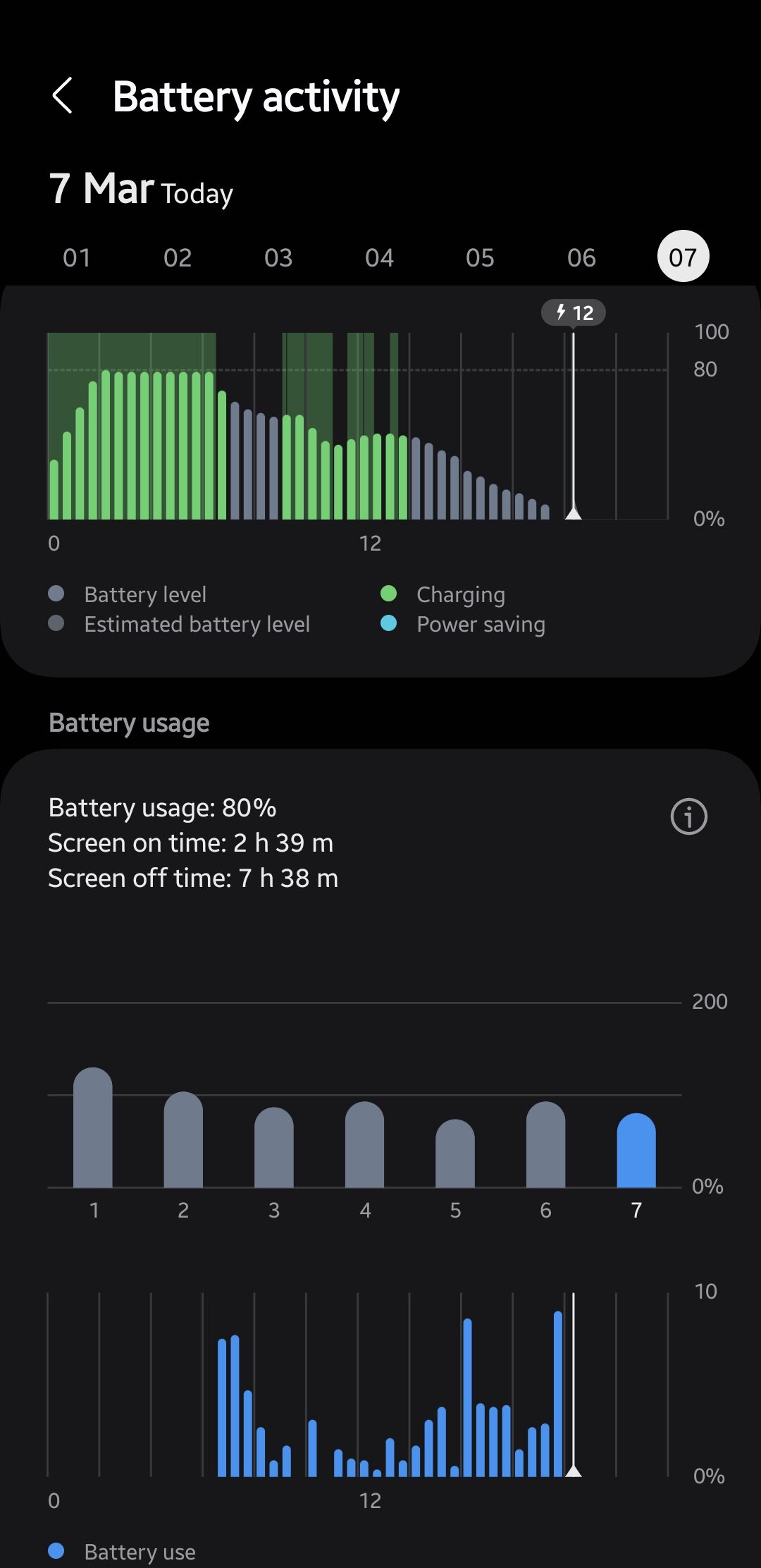Pick the day 5 usage bar
The height and width of the screenshot is (1568, 761).
(455, 1153)
